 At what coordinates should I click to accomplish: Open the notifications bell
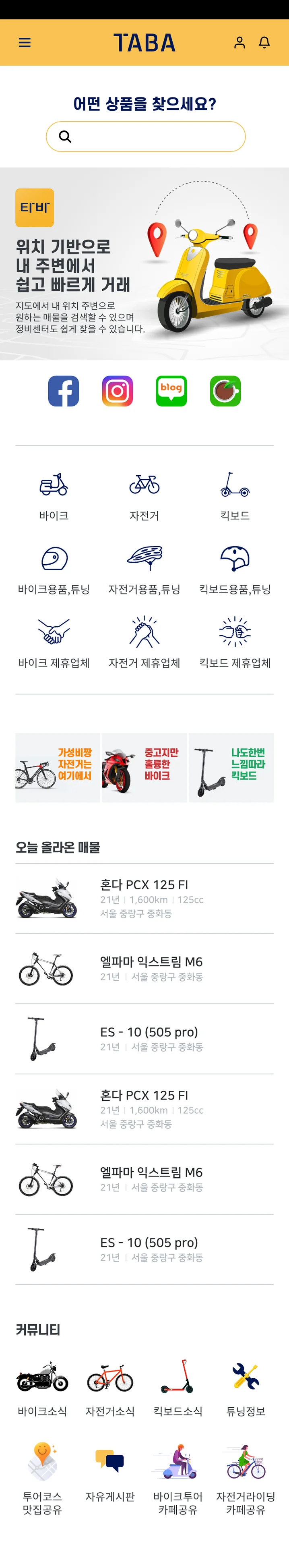[x=264, y=43]
